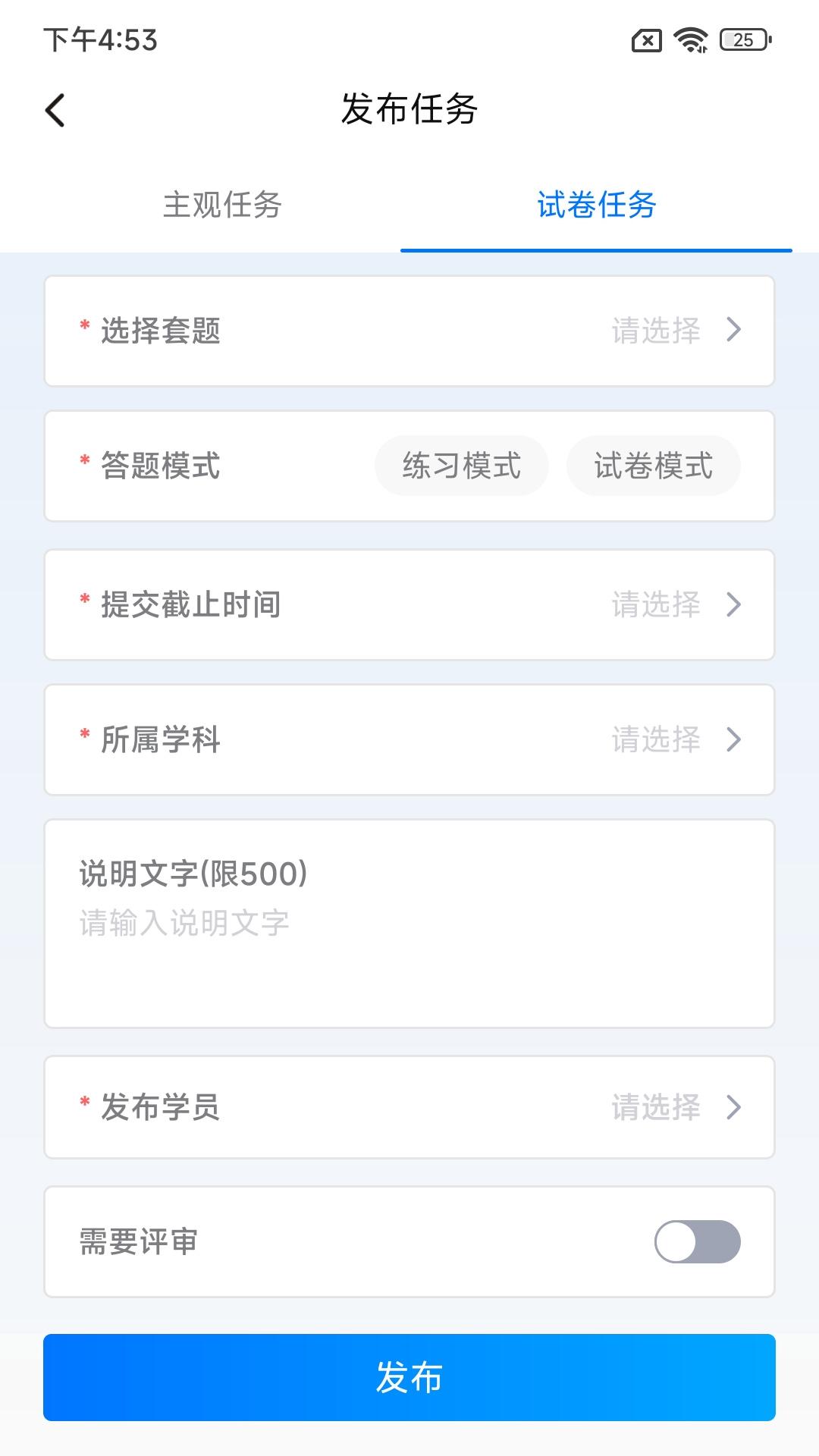Open the 选择套题 selection chevron
Image resolution: width=819 pixels, height=1456 pixels.
click(733, 331)
